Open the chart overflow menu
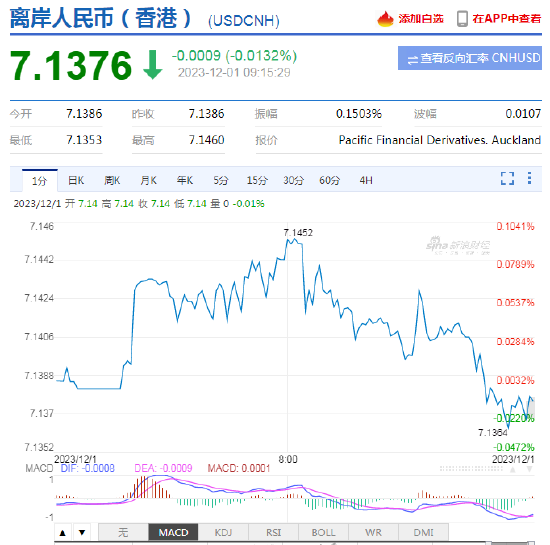550x545 pixels. [x=529, y=178]
